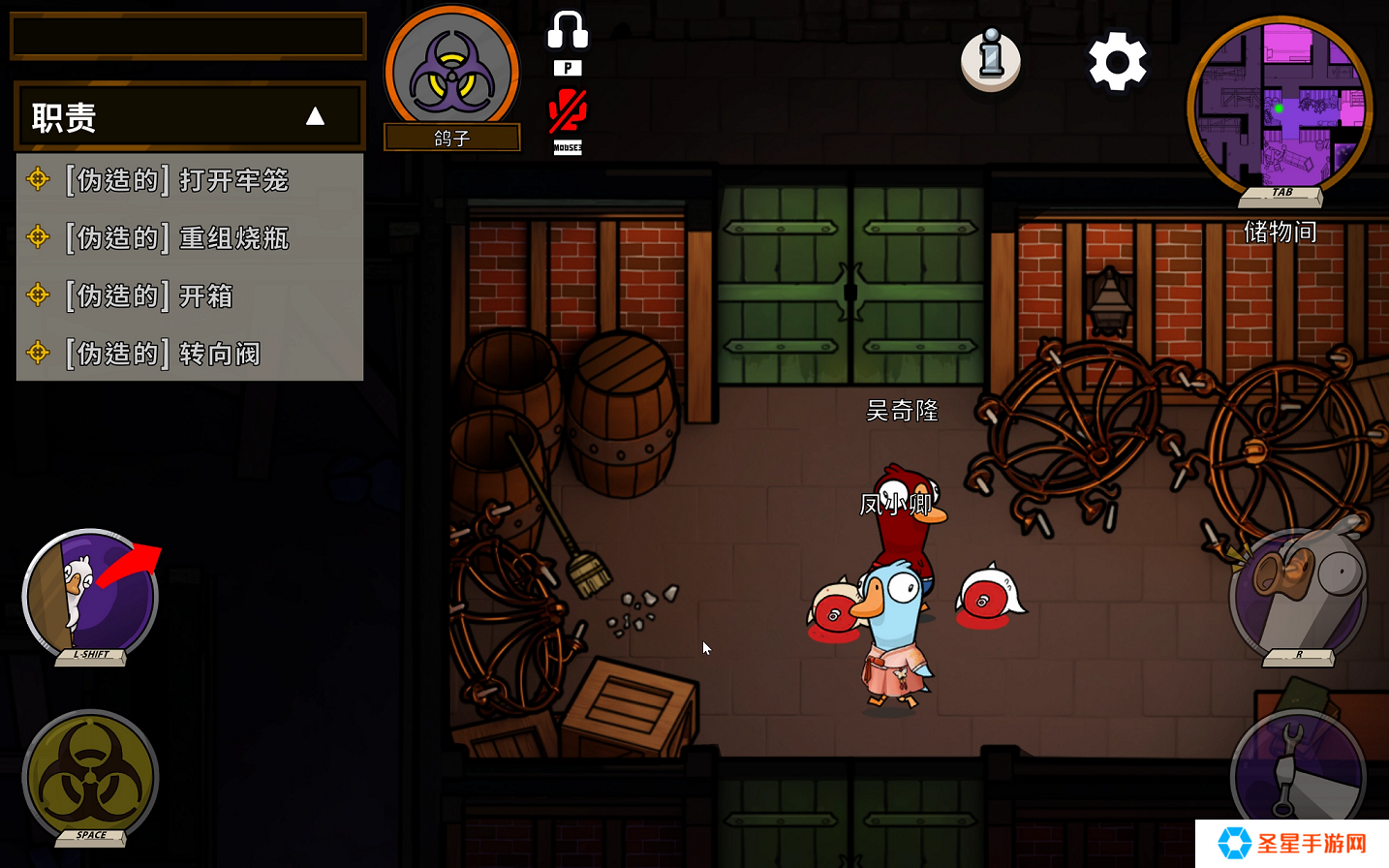
Task: Activate the L-SHIFT hide ability button
Action: (90, 595)
